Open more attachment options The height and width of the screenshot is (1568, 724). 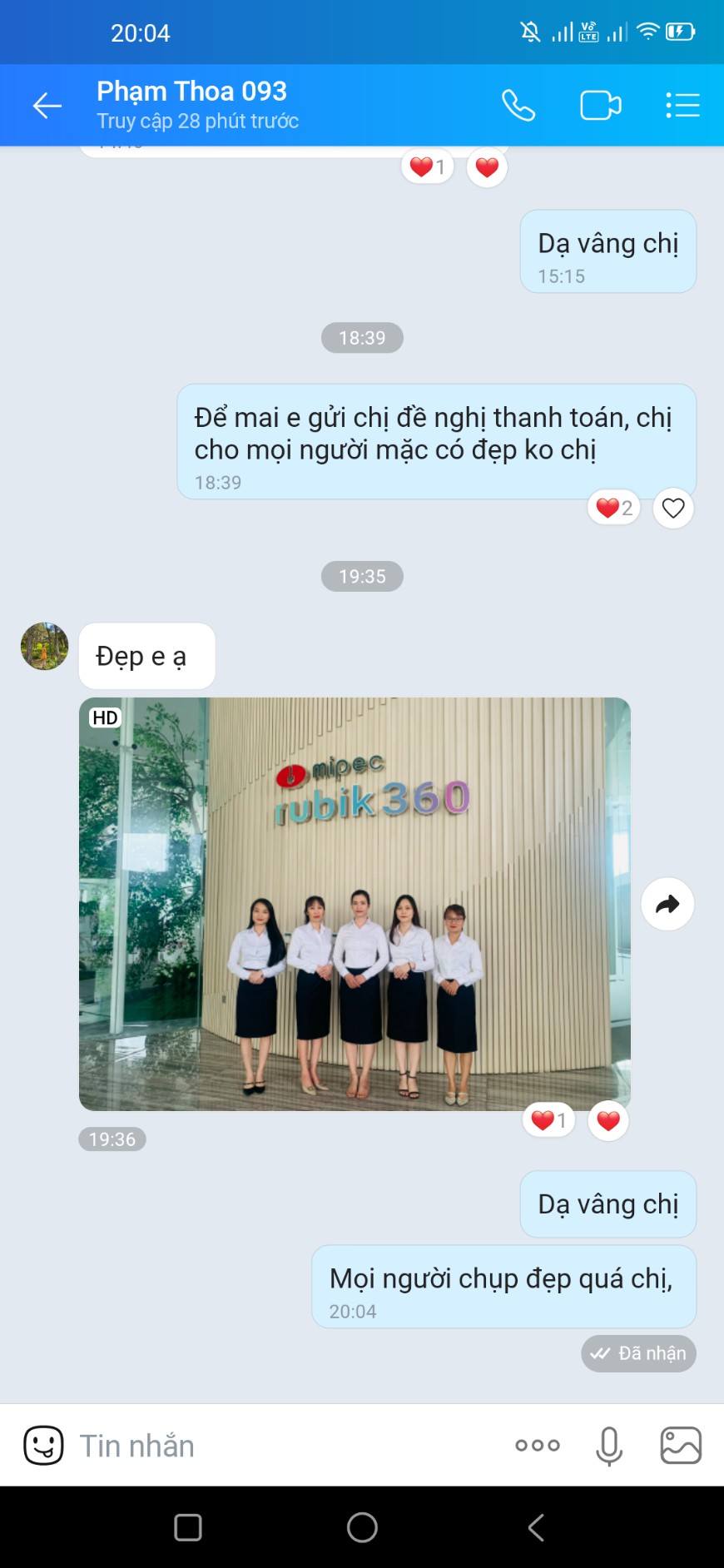[538, 1446]
